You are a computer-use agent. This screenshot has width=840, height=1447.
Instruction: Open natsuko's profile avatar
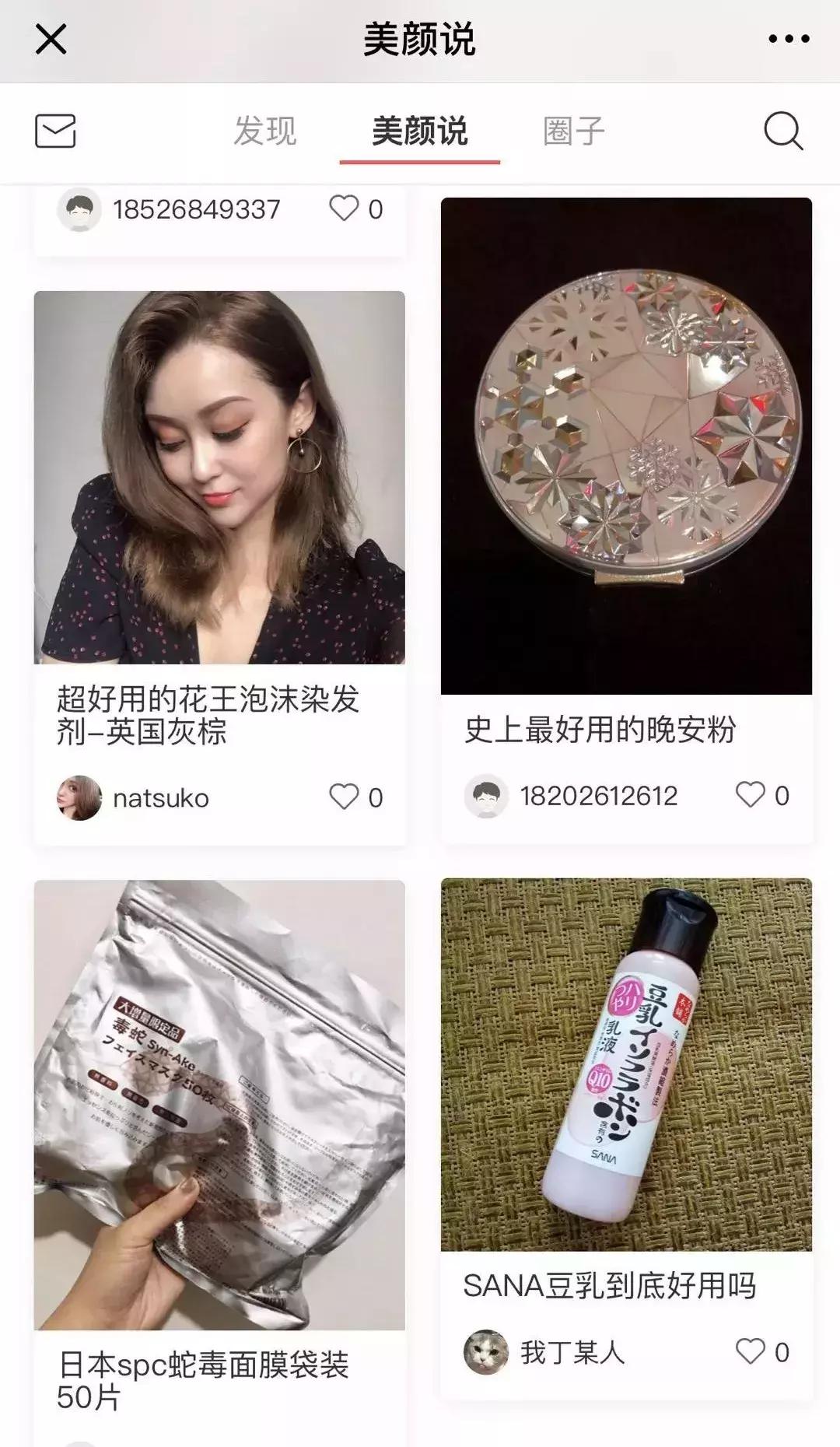click(80, 795)
